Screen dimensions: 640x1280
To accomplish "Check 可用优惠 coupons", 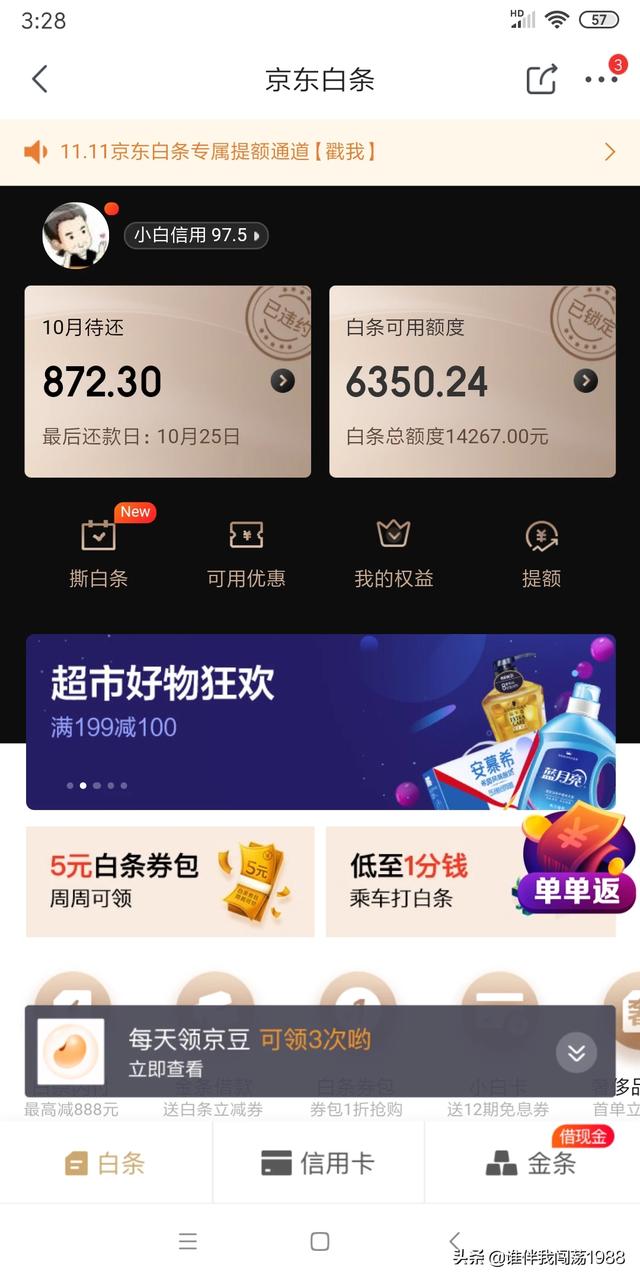I will [x=246, y=553].
